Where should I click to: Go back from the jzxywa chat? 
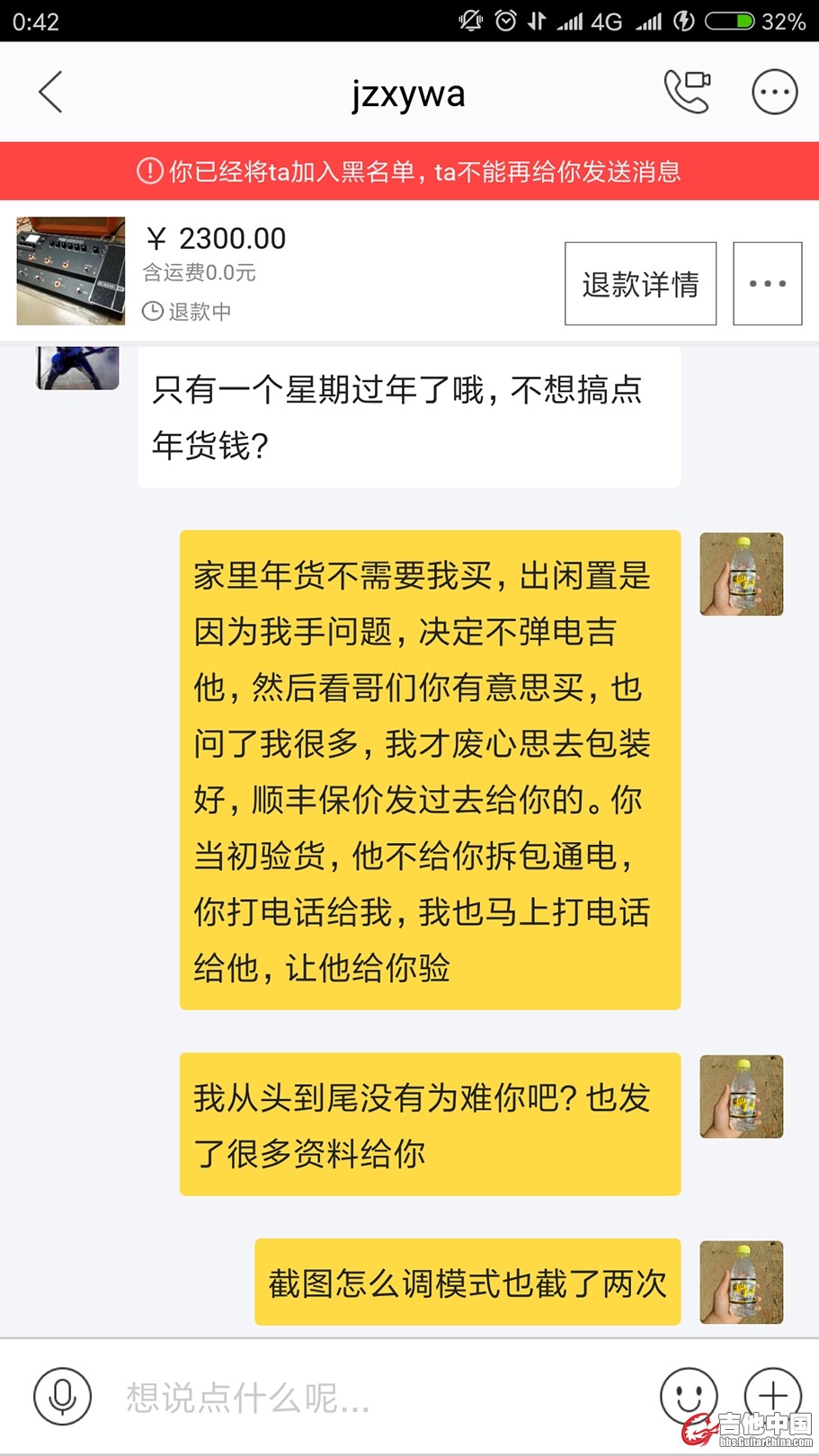pyautogui.click(x=51, y=93)
